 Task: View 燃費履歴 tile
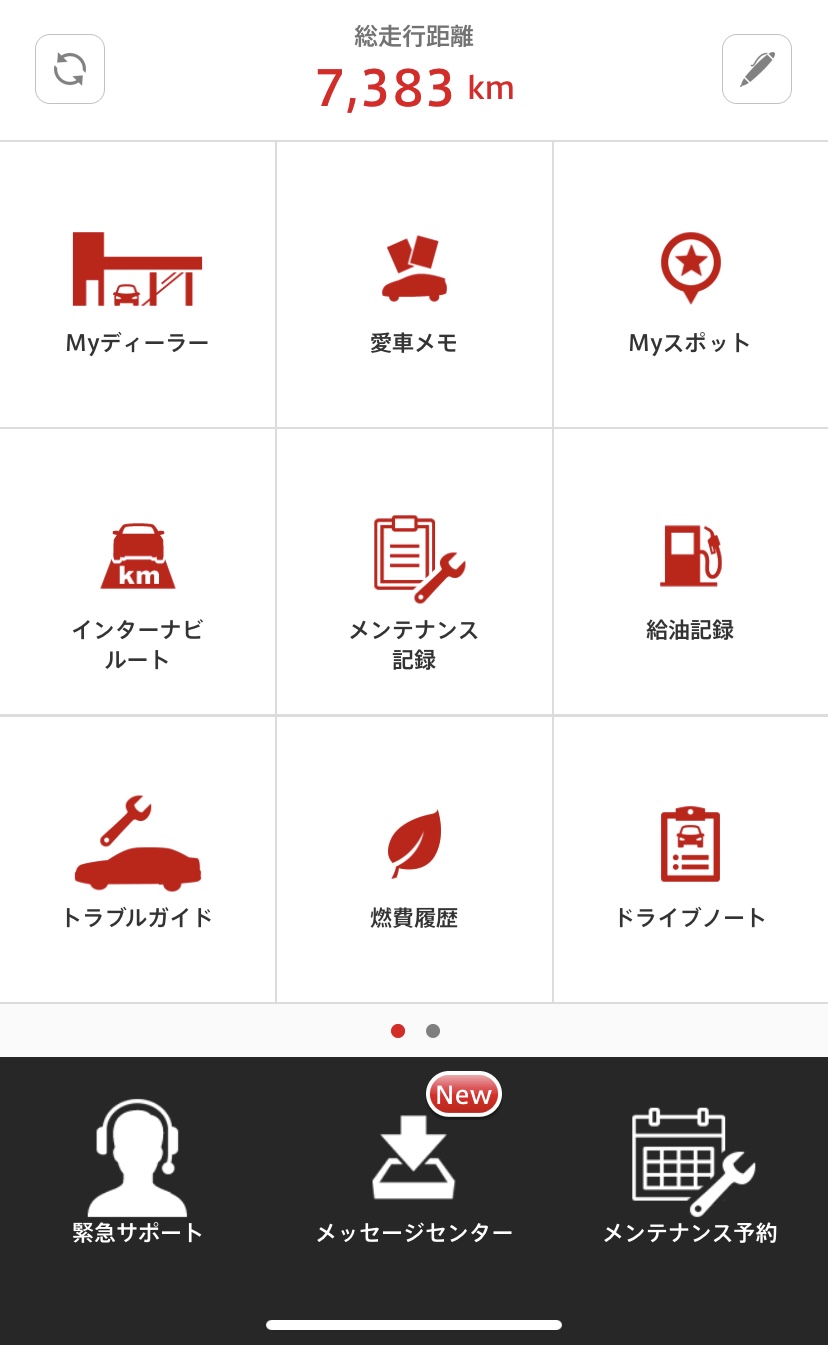(x=414, y=860)
